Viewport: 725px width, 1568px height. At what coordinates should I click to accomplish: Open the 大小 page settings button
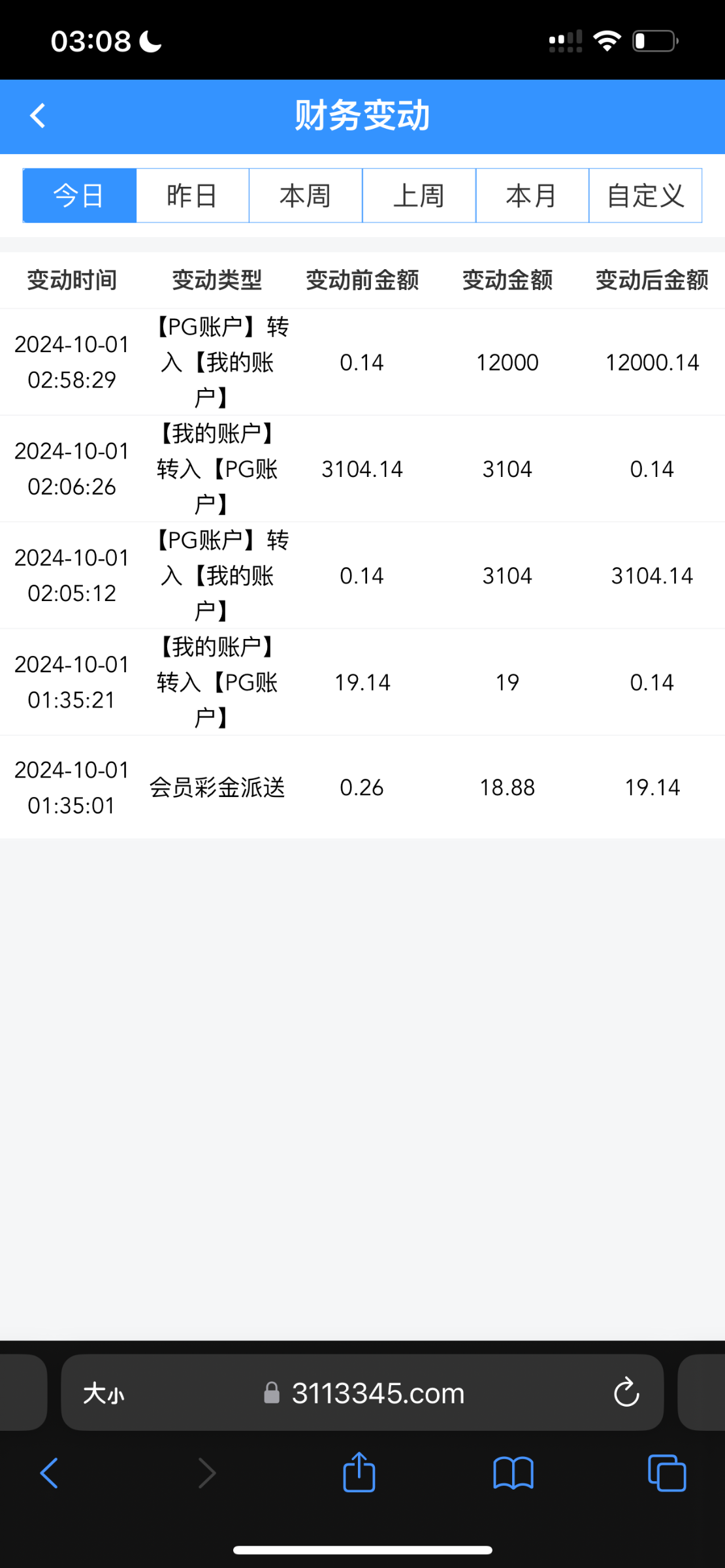click(x=104, y=1394)
